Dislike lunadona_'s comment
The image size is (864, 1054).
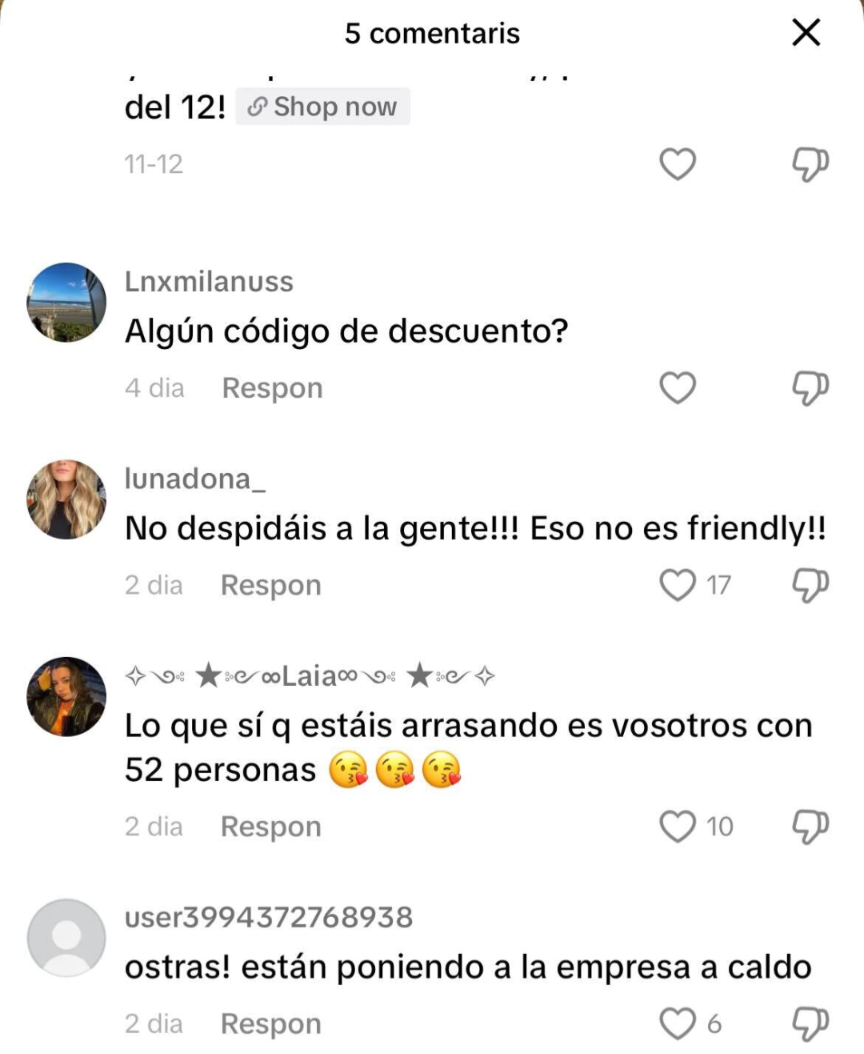tap(811, 585)
